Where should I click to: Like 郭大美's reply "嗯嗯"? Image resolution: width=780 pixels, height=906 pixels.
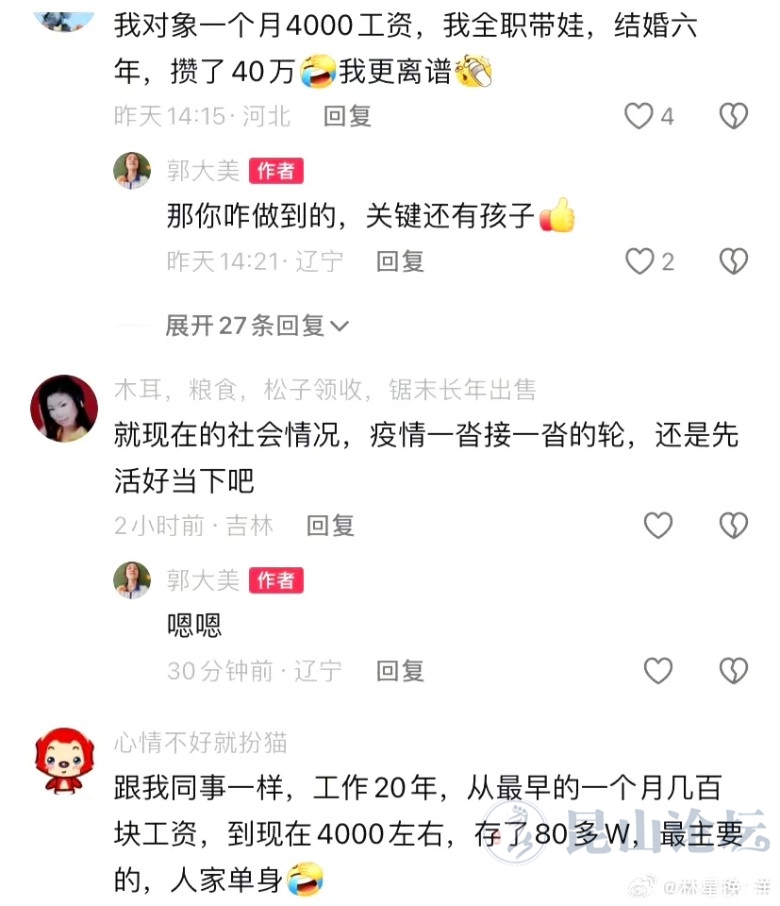tap(657, 671)
